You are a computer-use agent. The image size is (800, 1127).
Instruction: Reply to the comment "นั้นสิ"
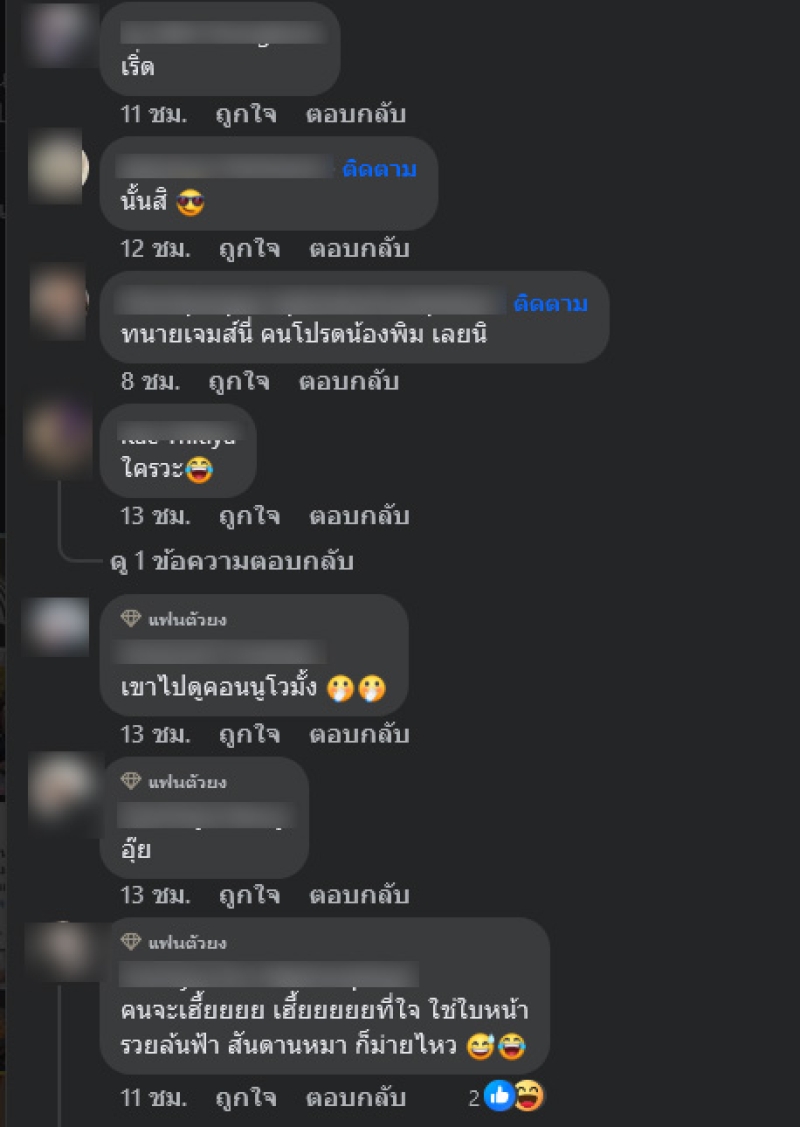tap(358, 249)
